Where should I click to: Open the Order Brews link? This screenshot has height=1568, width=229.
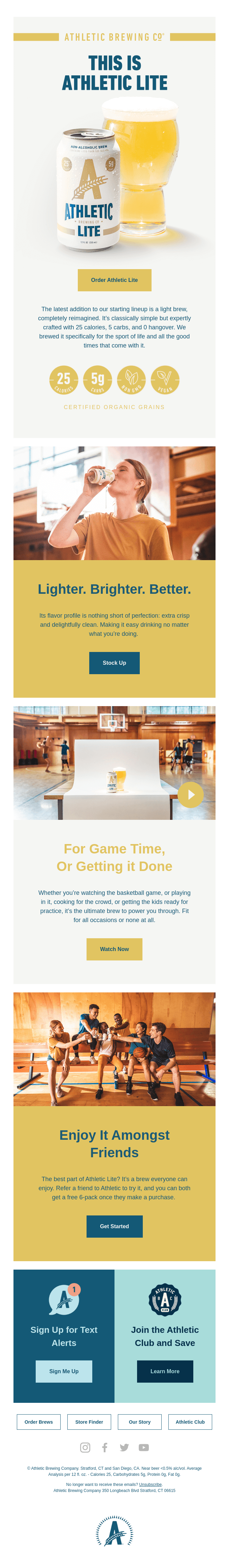[38, 1422]
